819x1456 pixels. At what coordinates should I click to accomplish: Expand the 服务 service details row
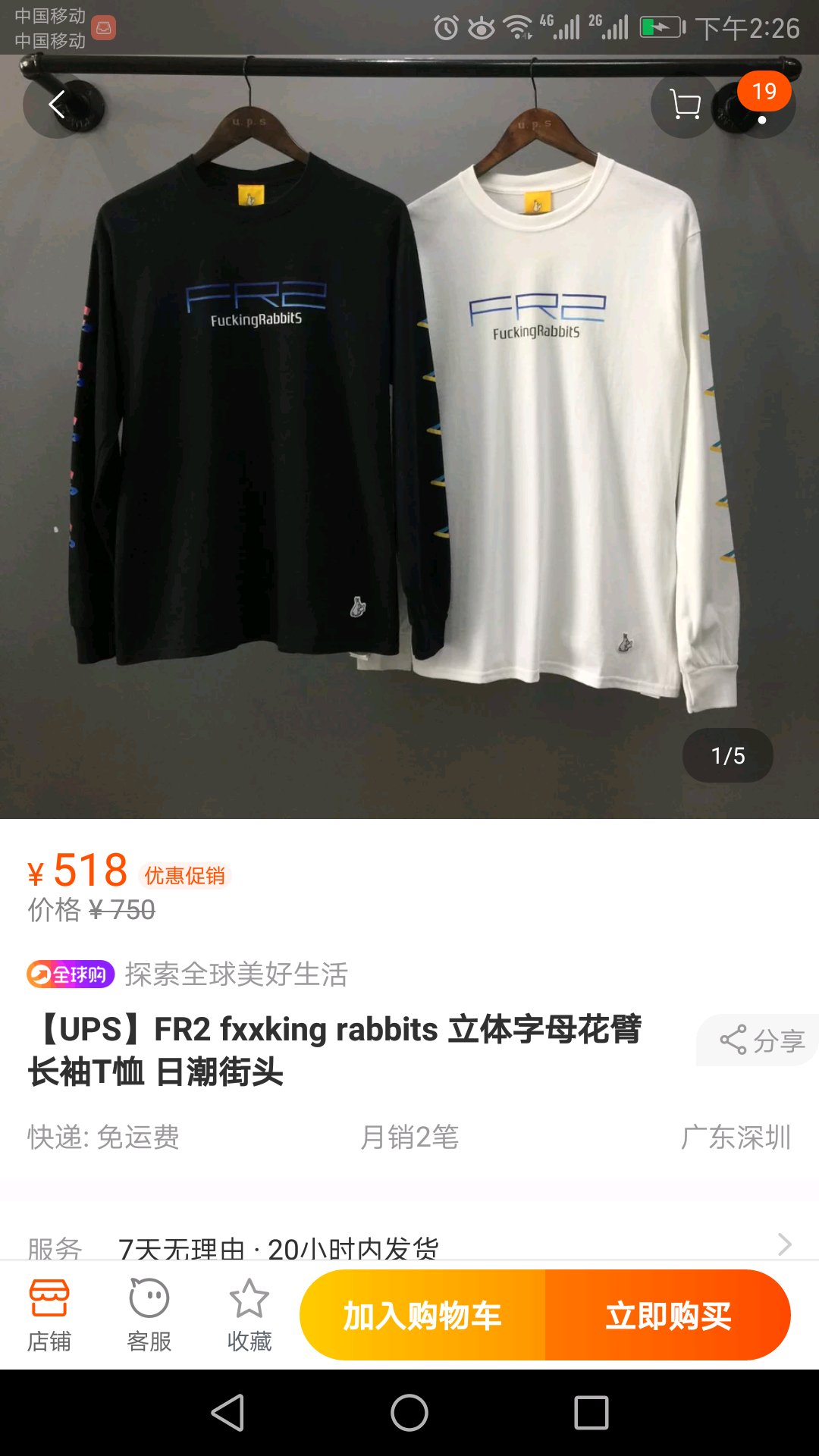(x=409, y=1245)
